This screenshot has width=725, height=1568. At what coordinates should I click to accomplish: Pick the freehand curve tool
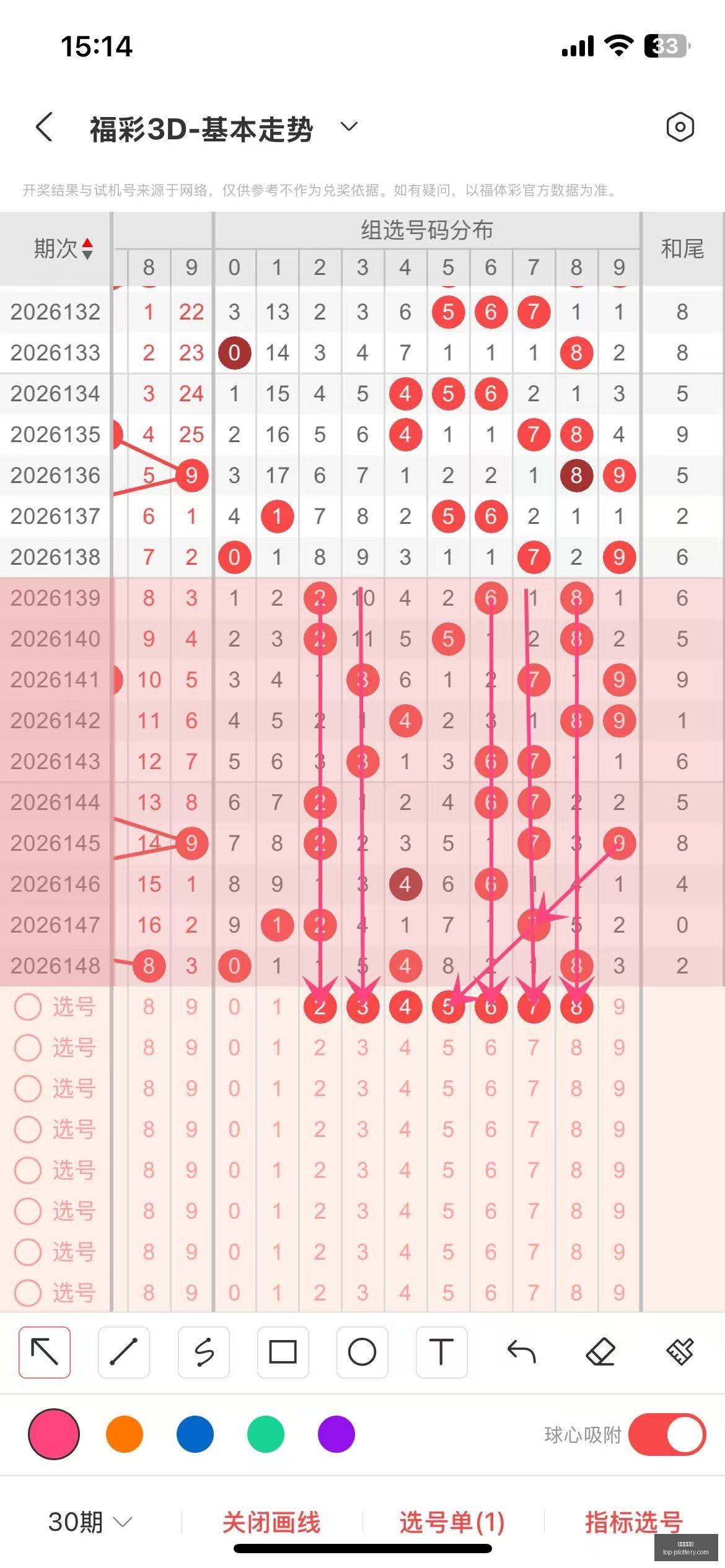(x=203, y=1352)
